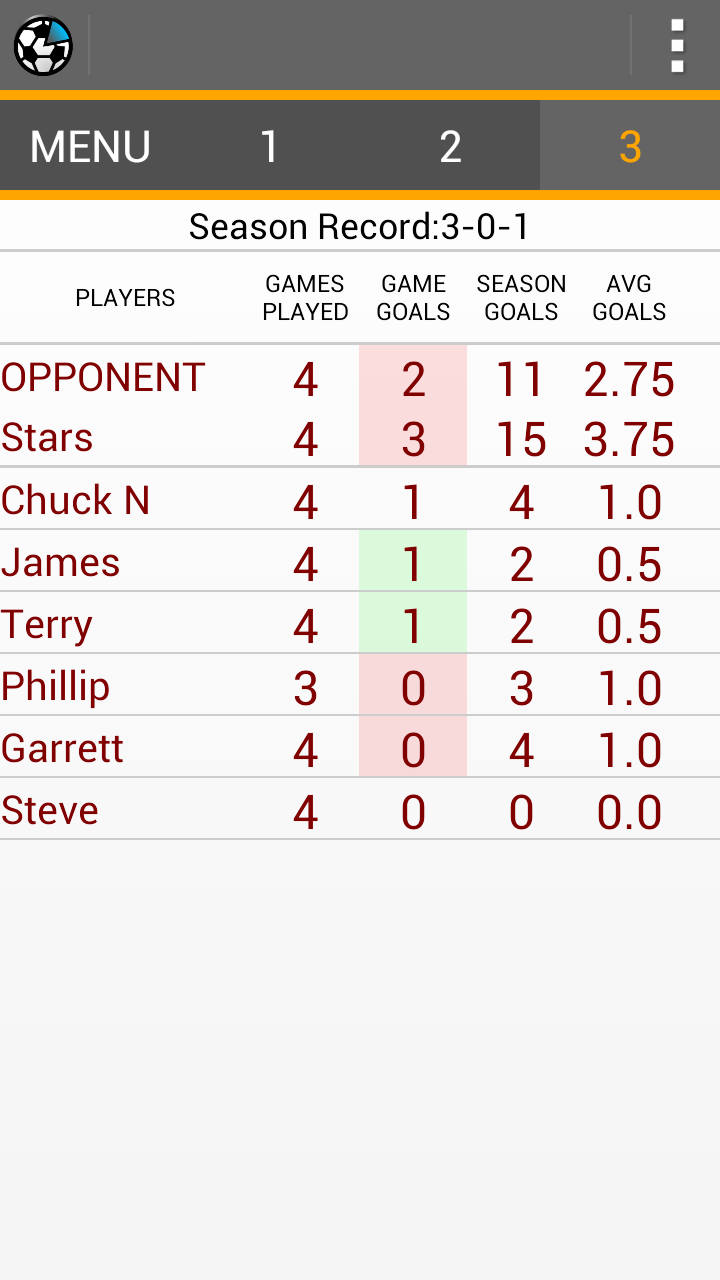Image resolution: width=720 pixels, height=1280 pixels.
Task: Click the GAME GOALS column header
Action: [412, 297]
